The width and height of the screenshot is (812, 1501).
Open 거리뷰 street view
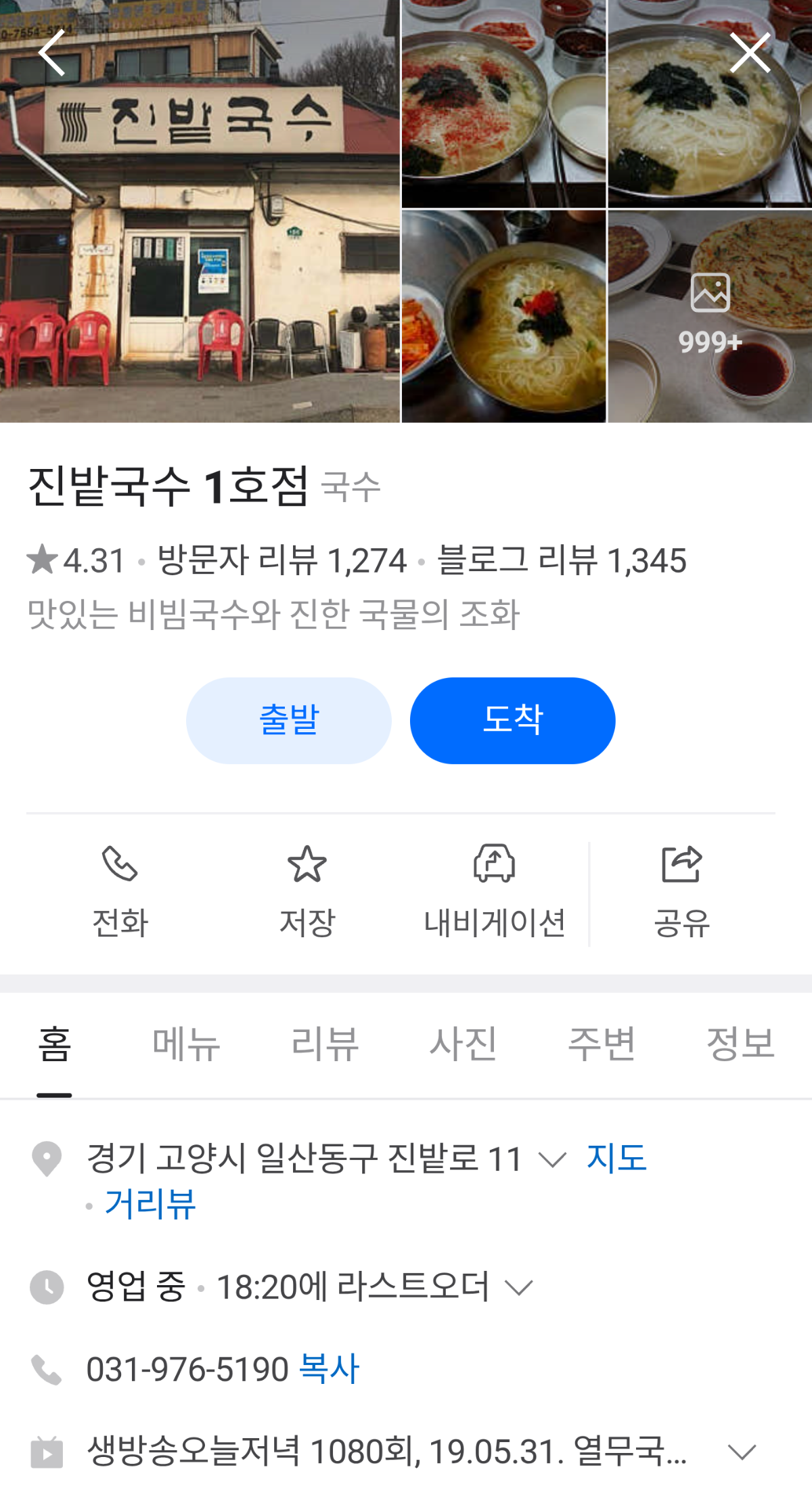150,1205
